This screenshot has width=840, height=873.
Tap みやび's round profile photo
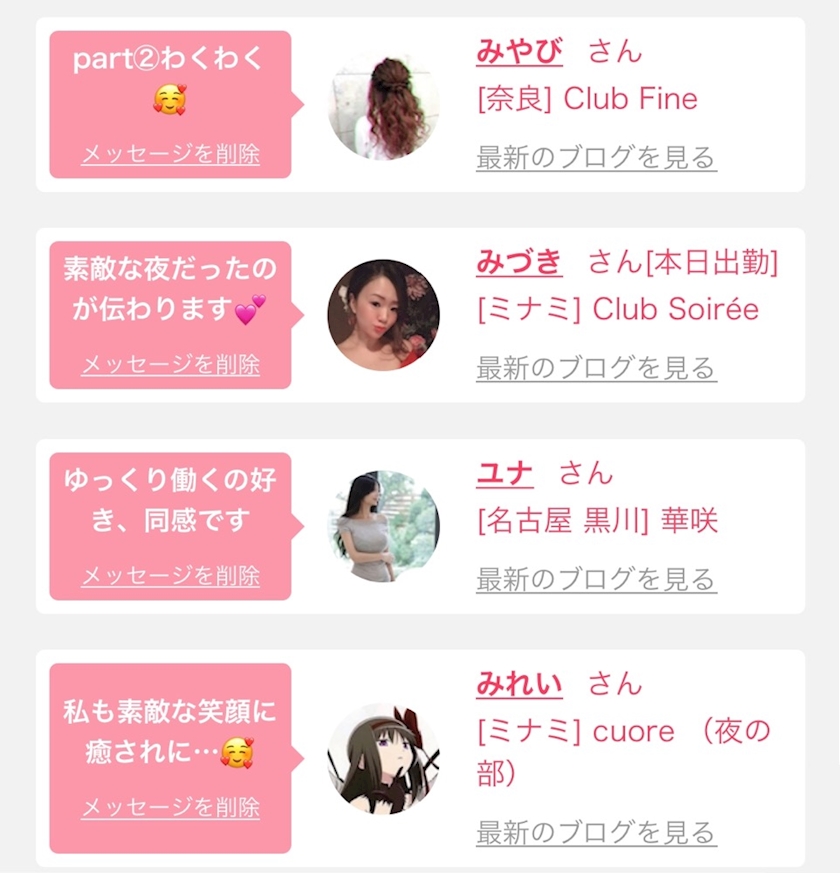(x=384, y=105)
